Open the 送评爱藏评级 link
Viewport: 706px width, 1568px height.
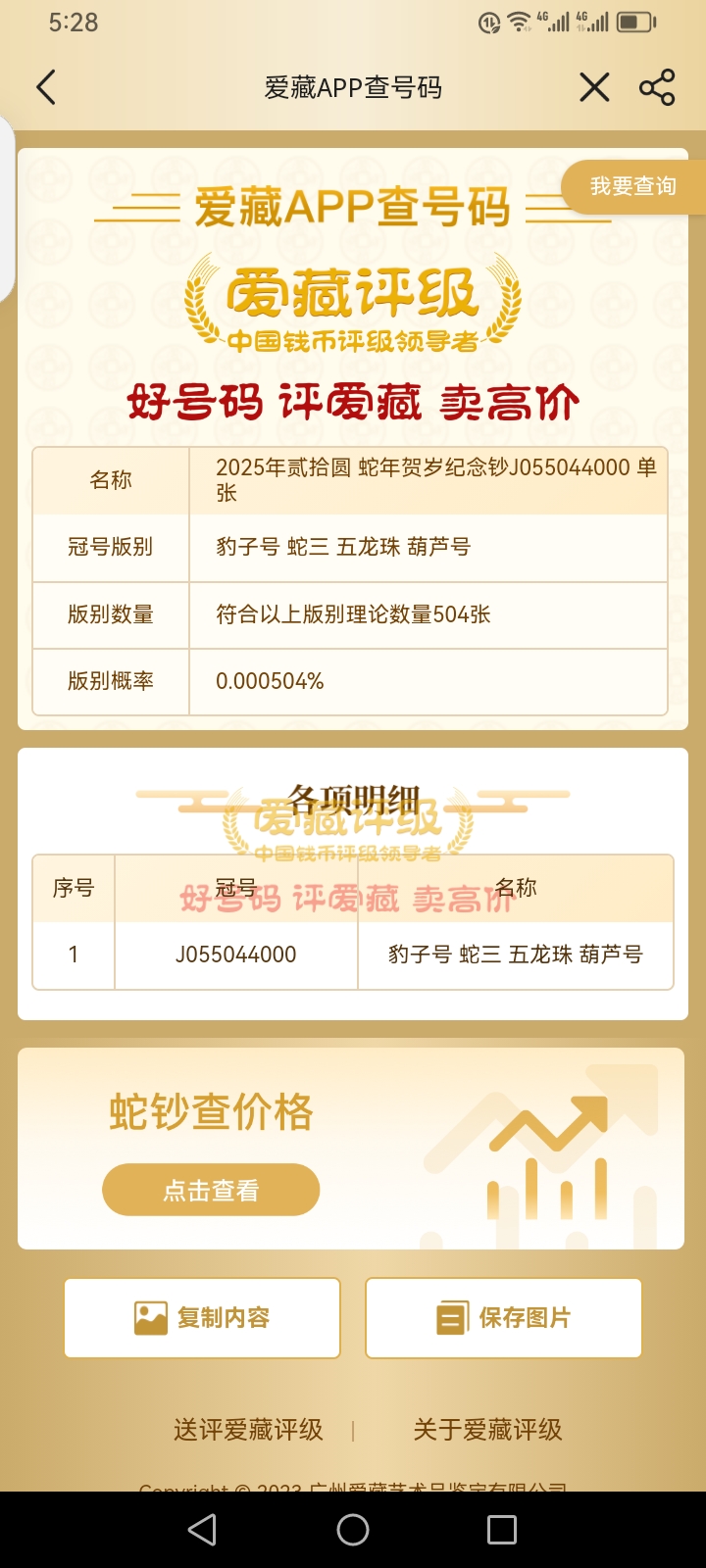(x=248, y=1430)
